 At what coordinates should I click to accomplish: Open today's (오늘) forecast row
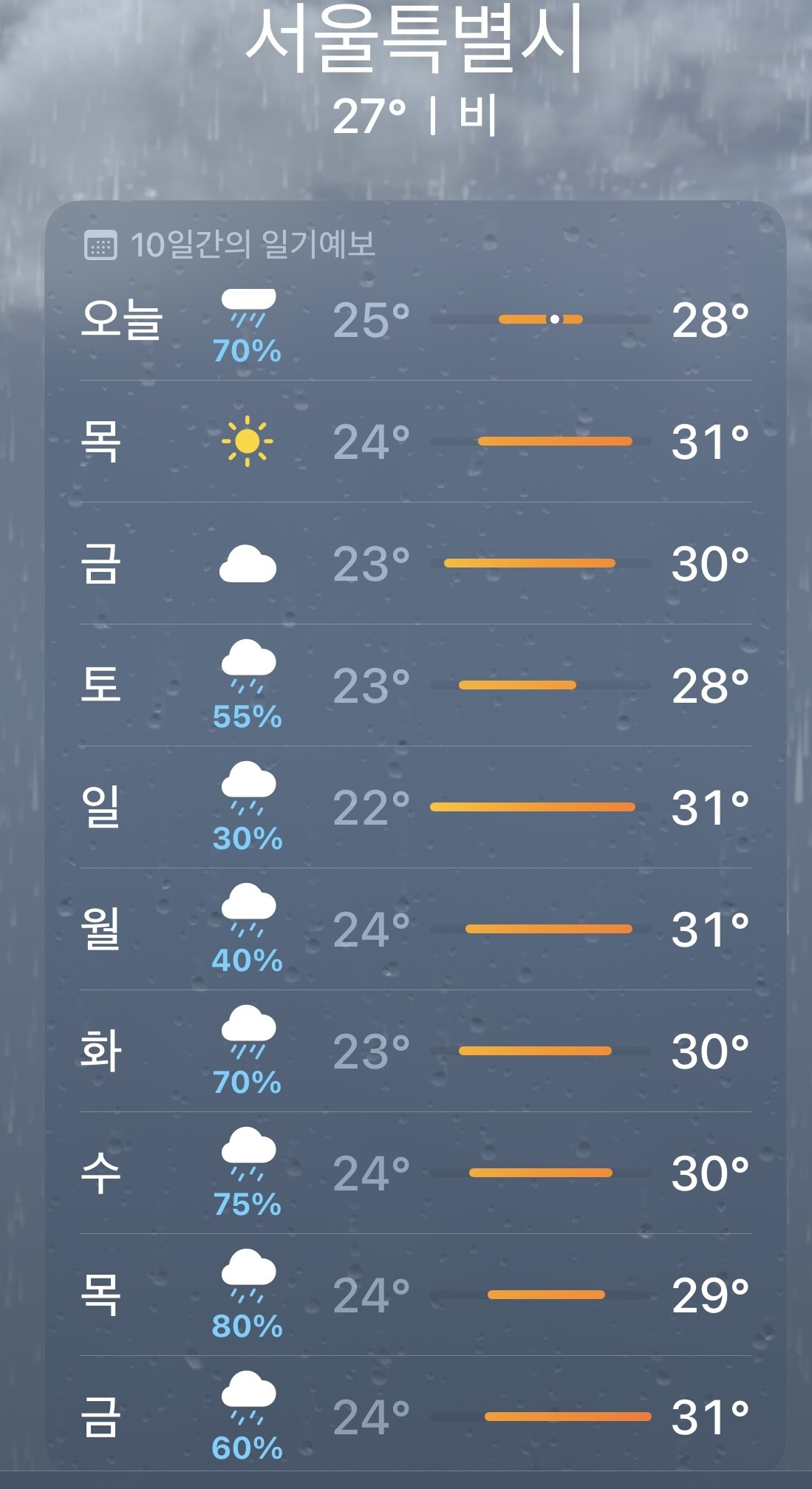[x=415, y=321]
